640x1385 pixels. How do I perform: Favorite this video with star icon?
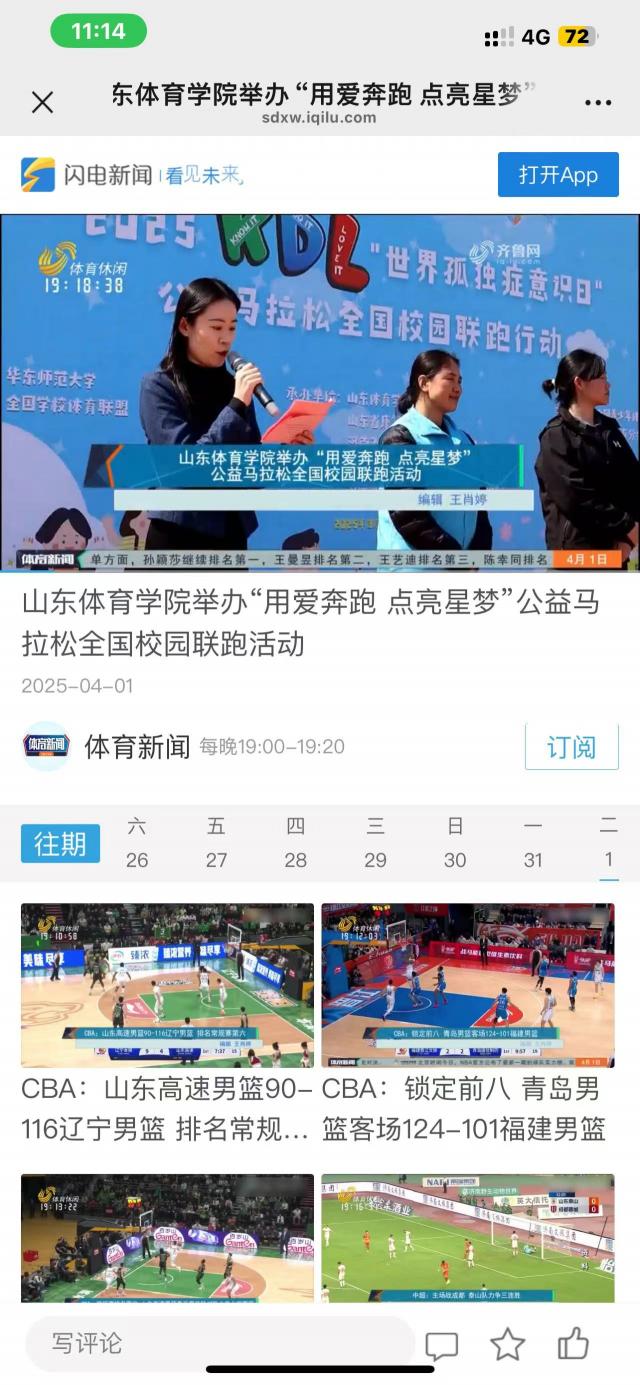(x=507, y=1344)
